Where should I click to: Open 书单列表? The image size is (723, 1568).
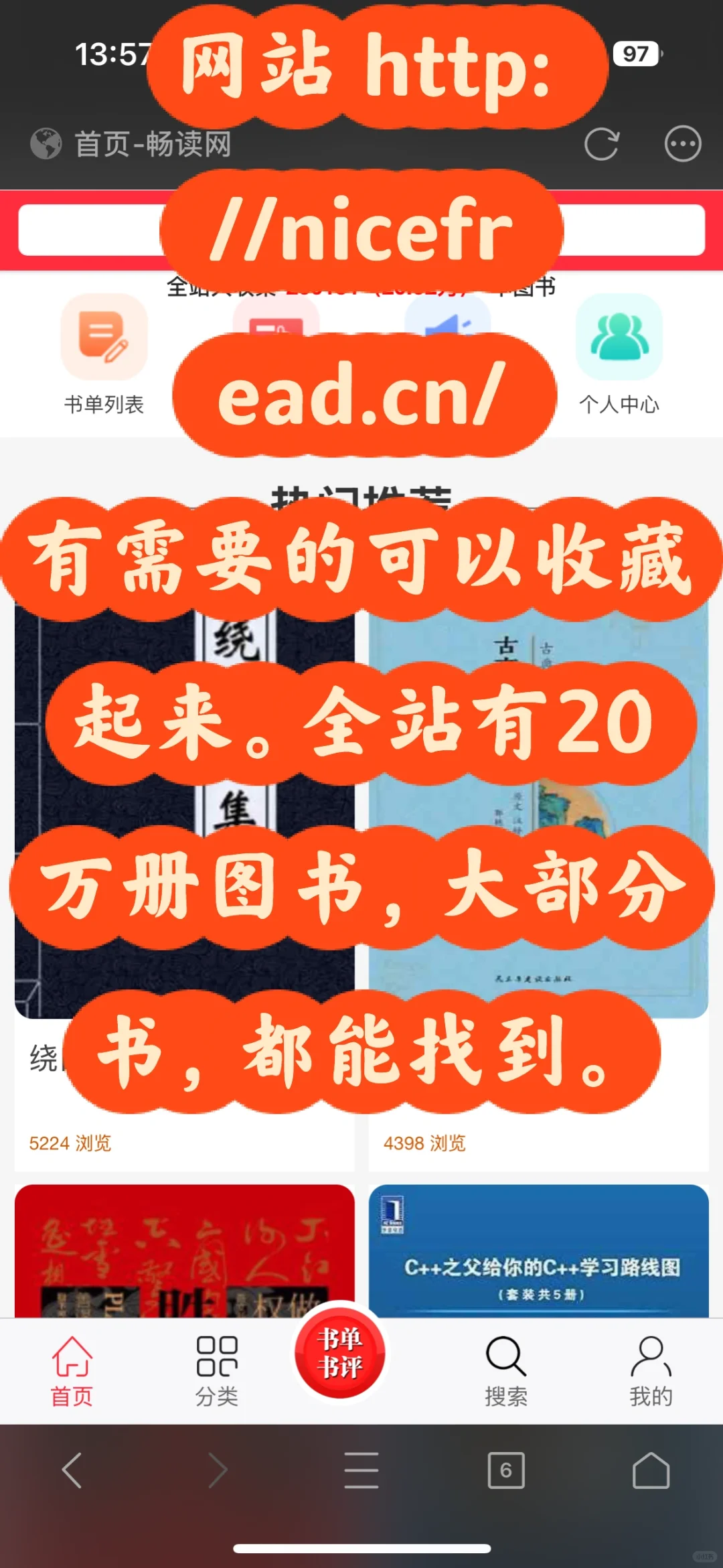(x=104, y=355)
